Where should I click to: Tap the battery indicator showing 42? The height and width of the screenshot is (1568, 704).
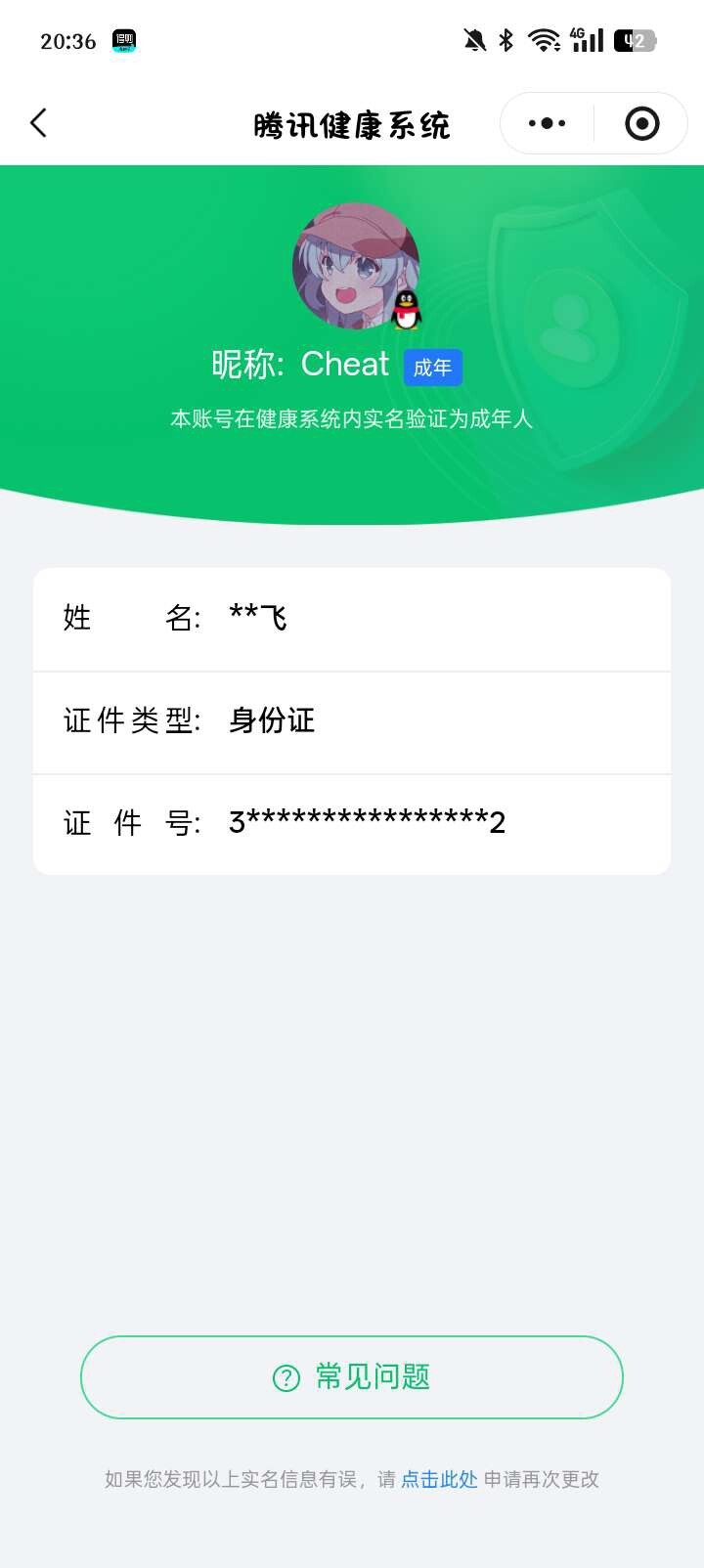pos(634,39)
